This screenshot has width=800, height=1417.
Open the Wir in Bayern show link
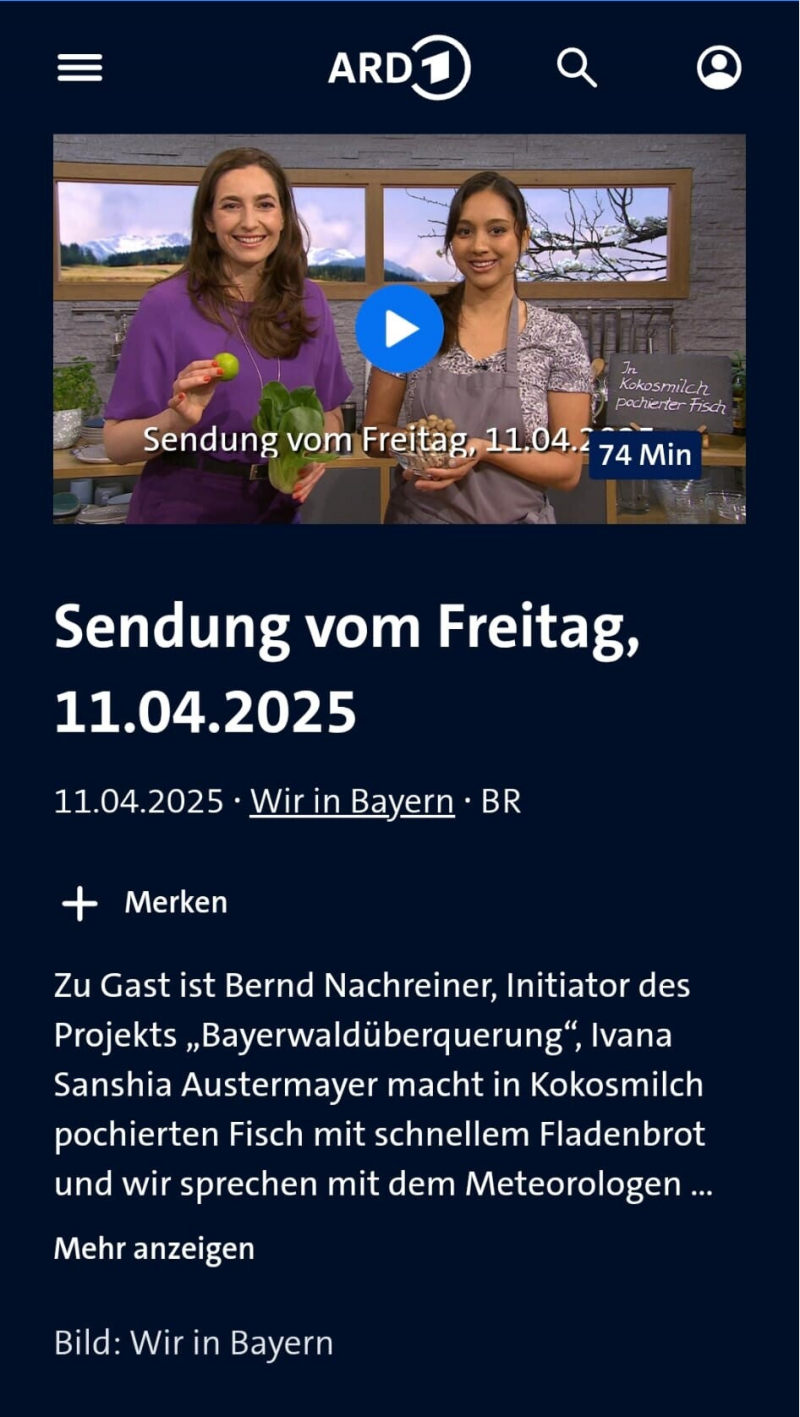pos(352,802)
